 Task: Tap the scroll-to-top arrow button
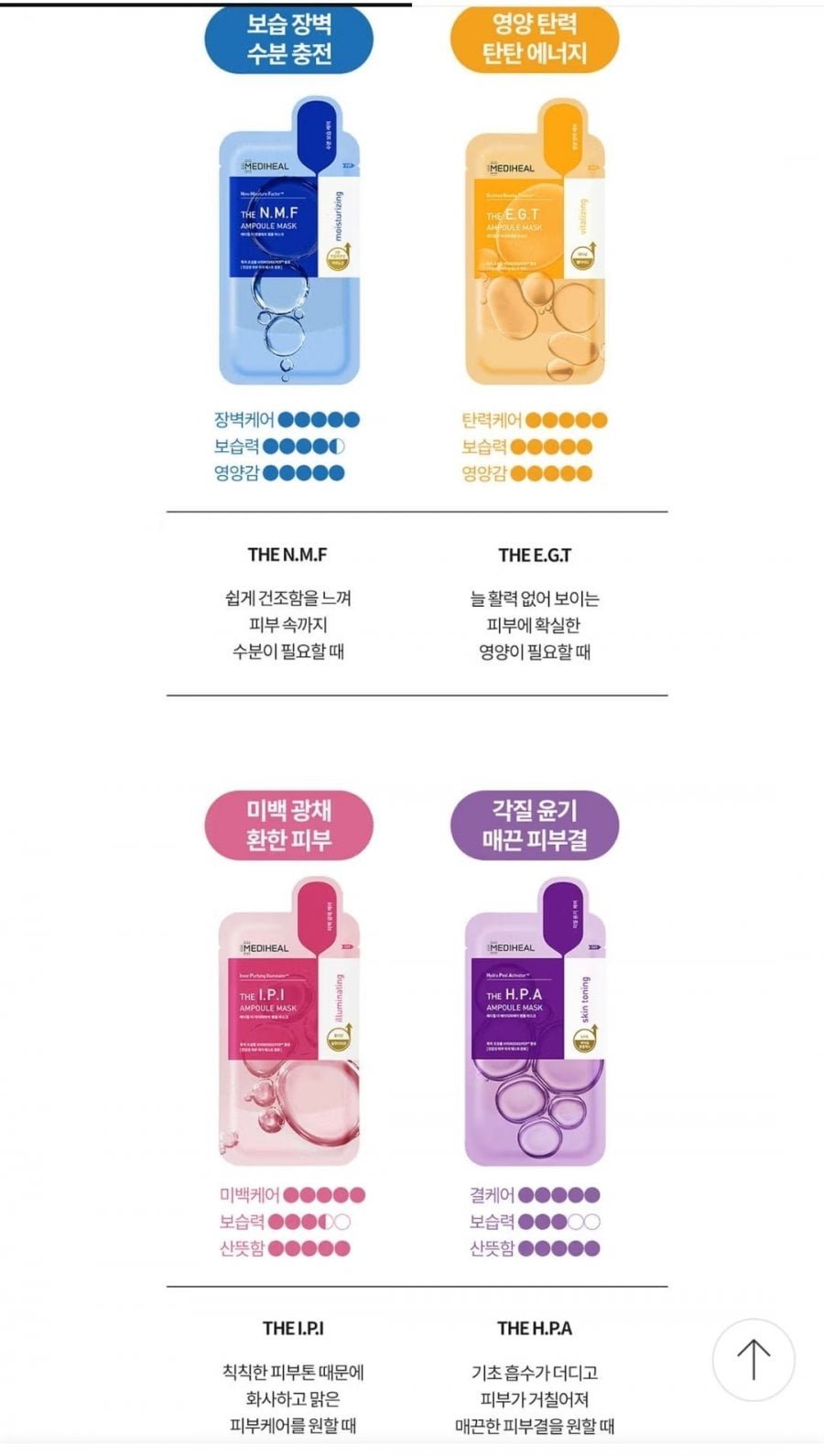[x=754, y=1359]
